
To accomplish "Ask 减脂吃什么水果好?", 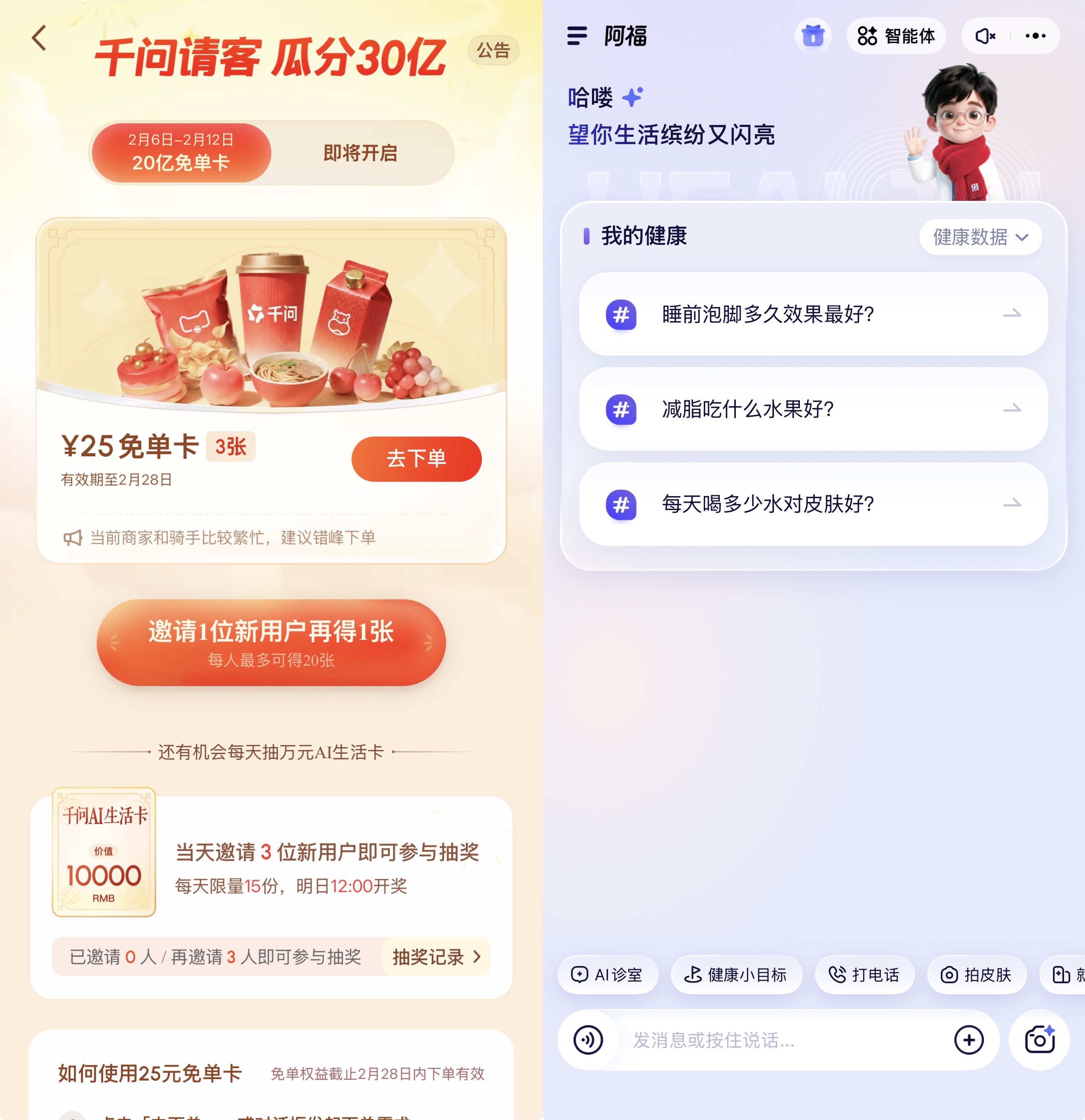I will pyautogui.click(x=813, y=409).
